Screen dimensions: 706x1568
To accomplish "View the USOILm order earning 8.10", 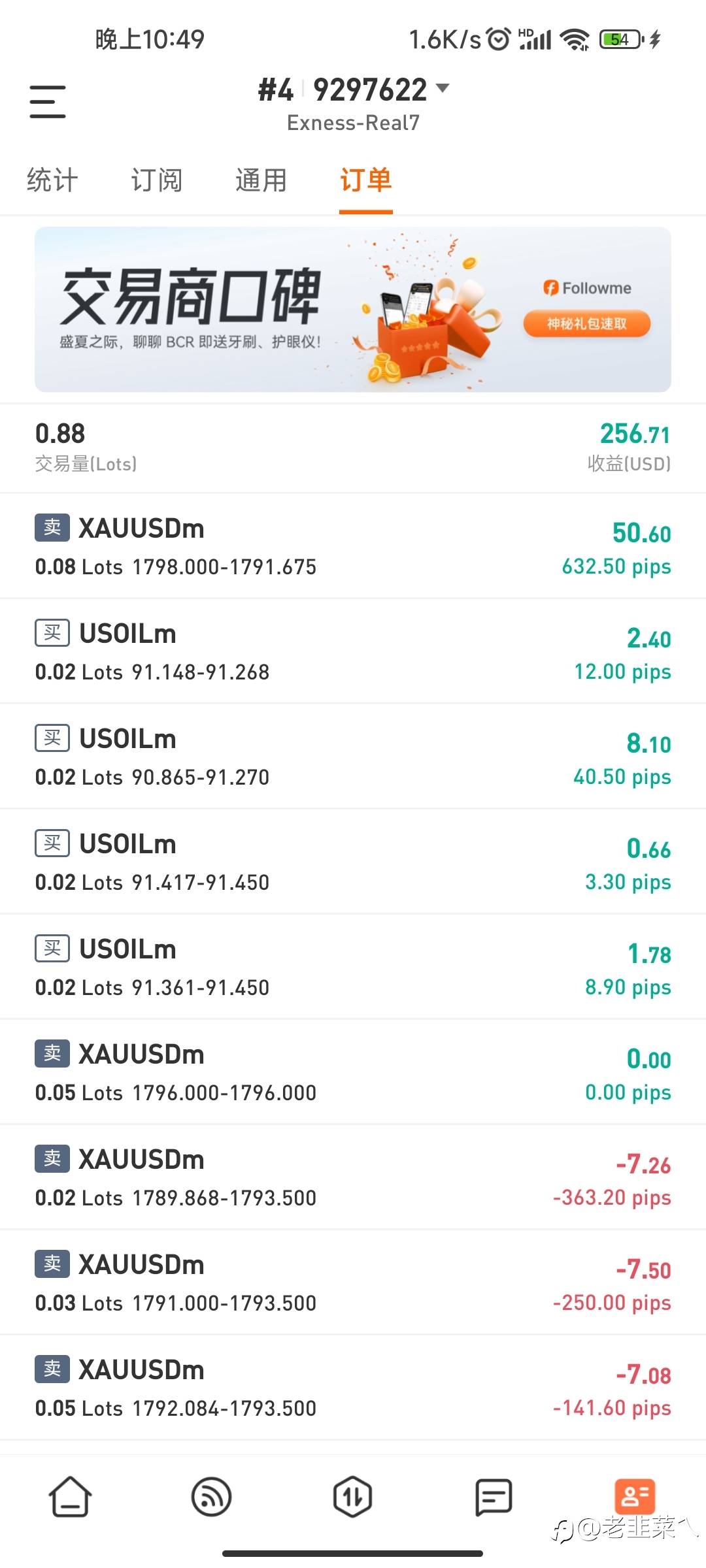I will [353, 757].
